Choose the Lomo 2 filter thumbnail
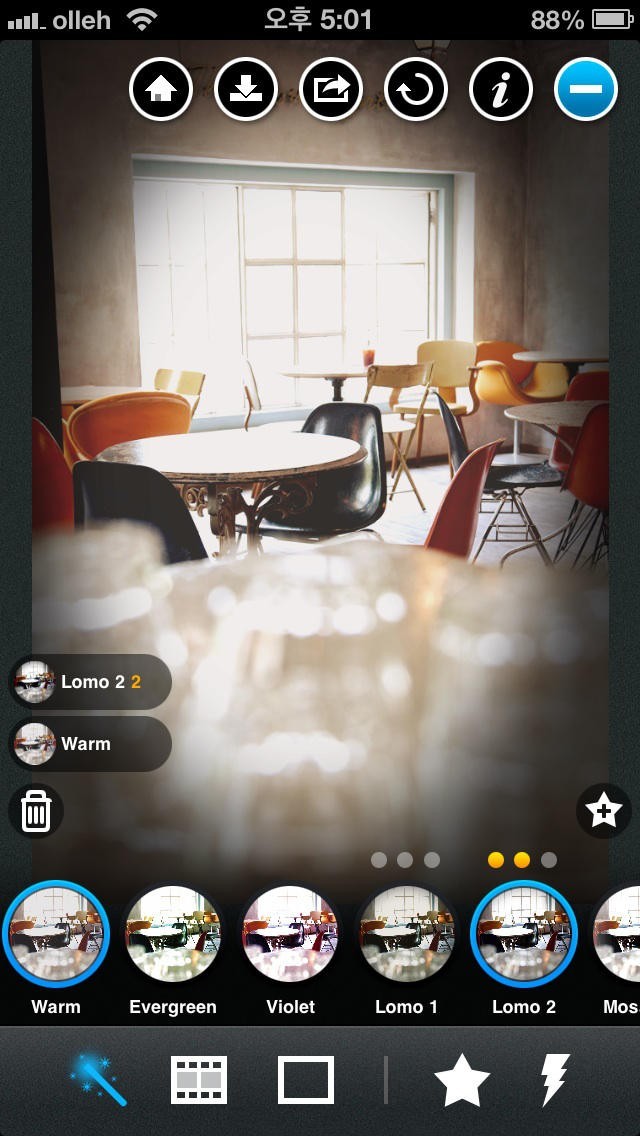The width and height of the screenshot is (640, 1136). click(x=523, y=934)
